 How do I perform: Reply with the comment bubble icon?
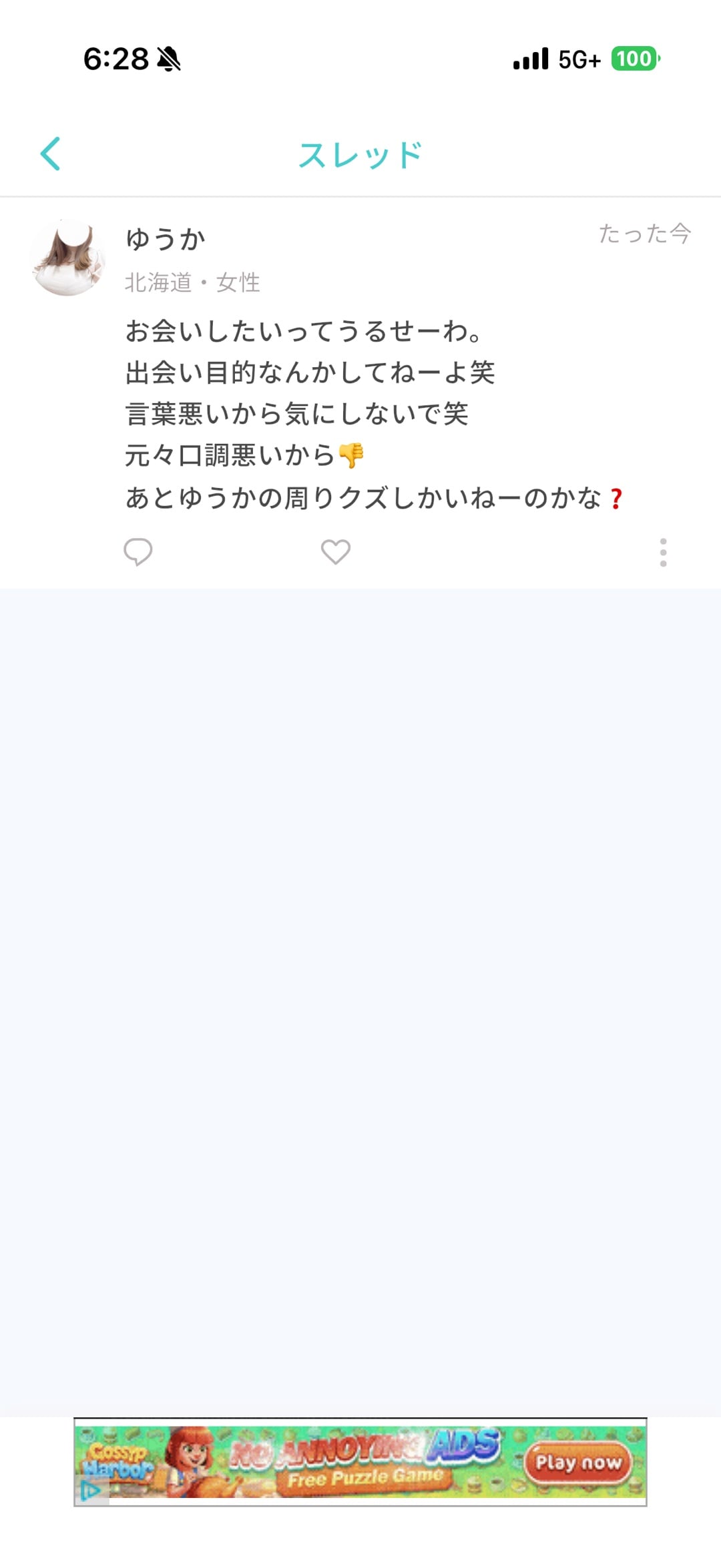[138, 552]
